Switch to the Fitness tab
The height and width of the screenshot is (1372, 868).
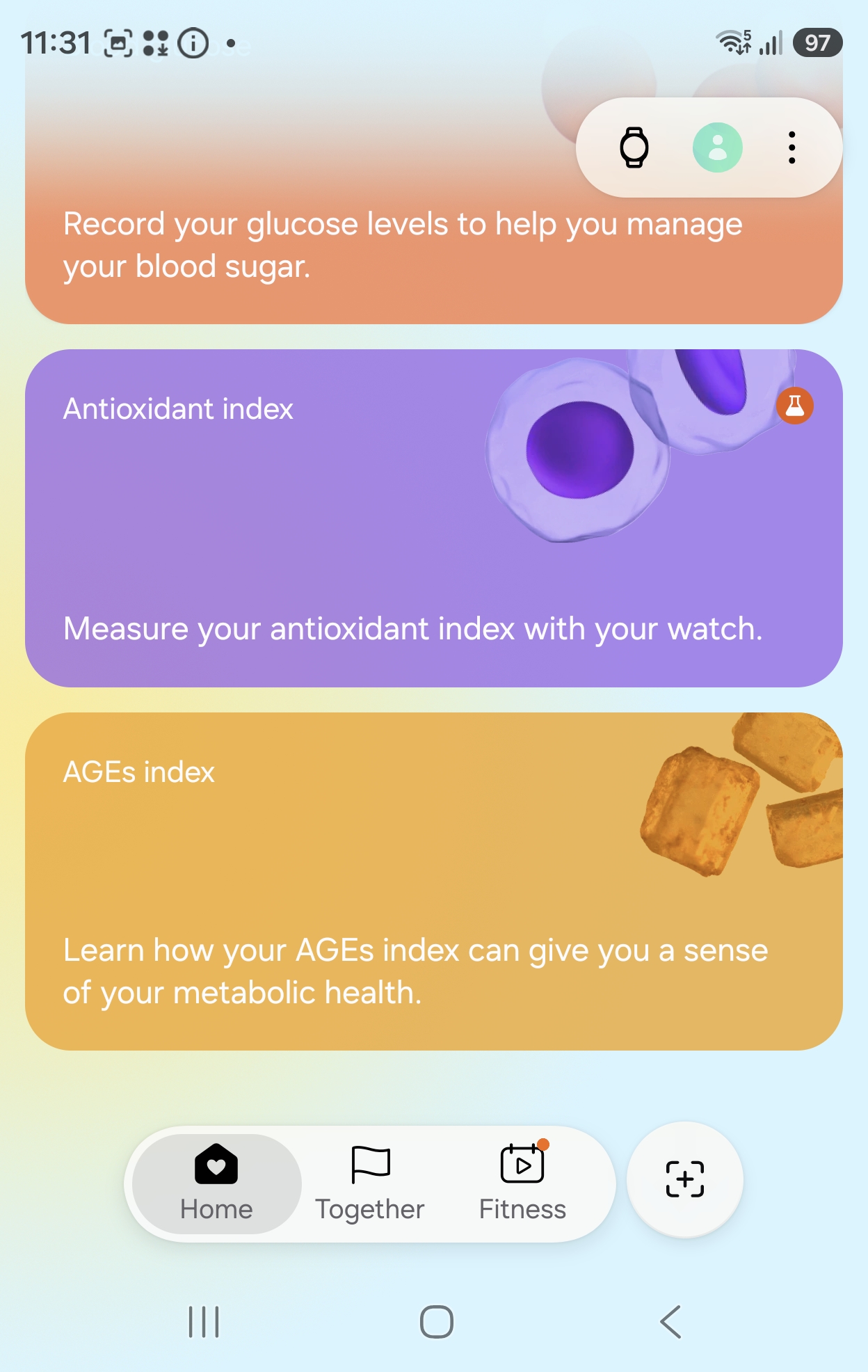tap(522, 1183)
